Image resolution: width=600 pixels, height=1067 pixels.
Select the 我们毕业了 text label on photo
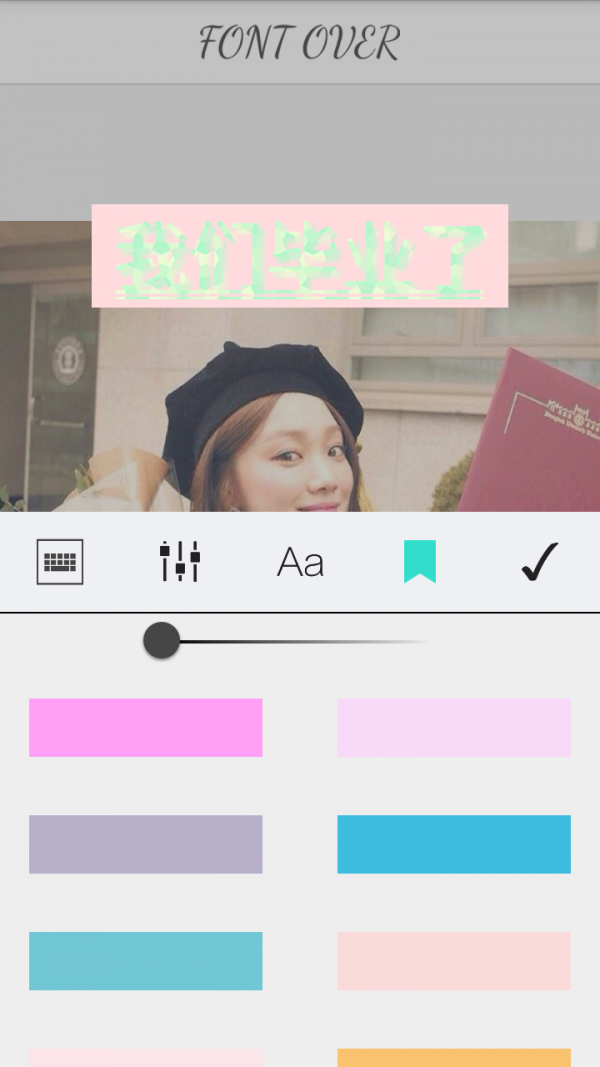tap(300, 256)
